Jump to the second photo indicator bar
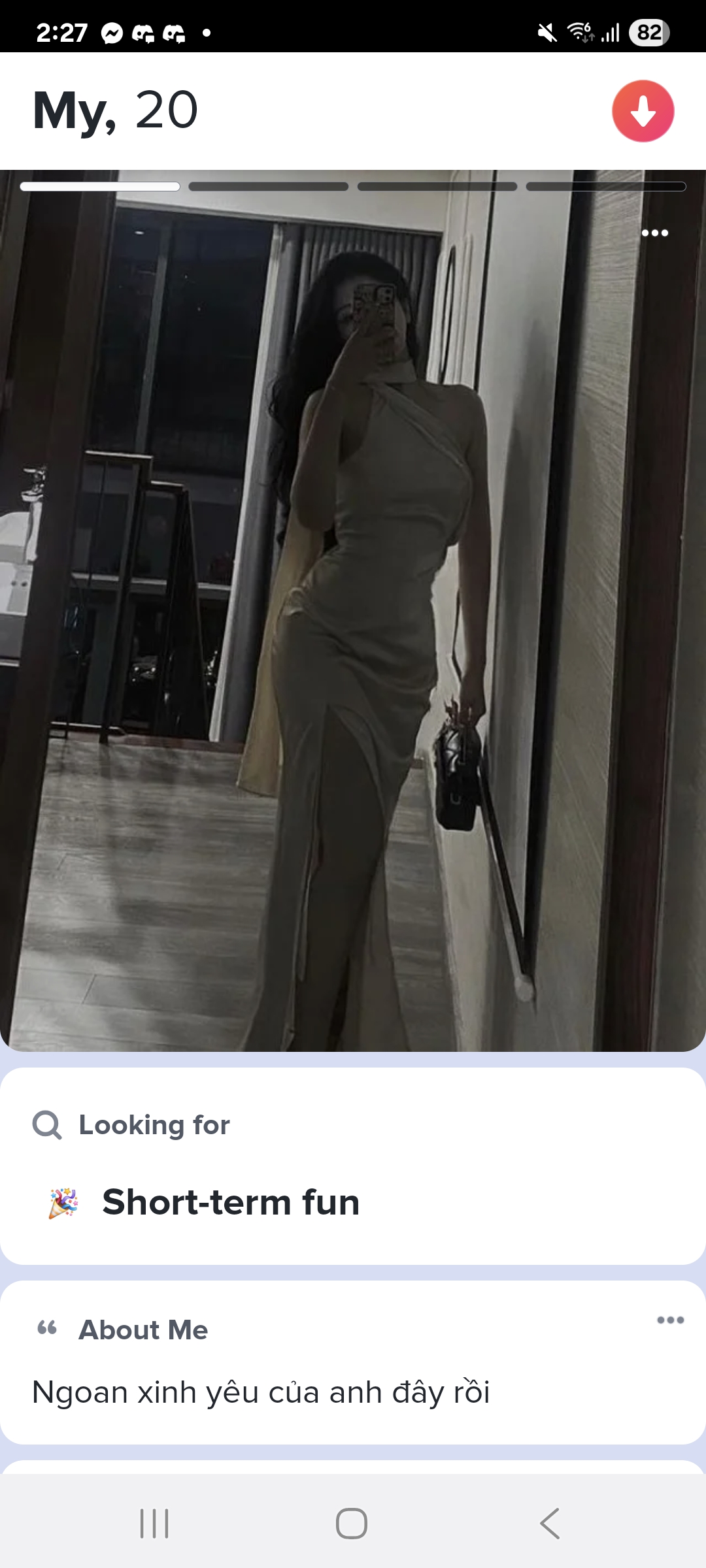Viewport: 706px width, 1568px height. 268,187
